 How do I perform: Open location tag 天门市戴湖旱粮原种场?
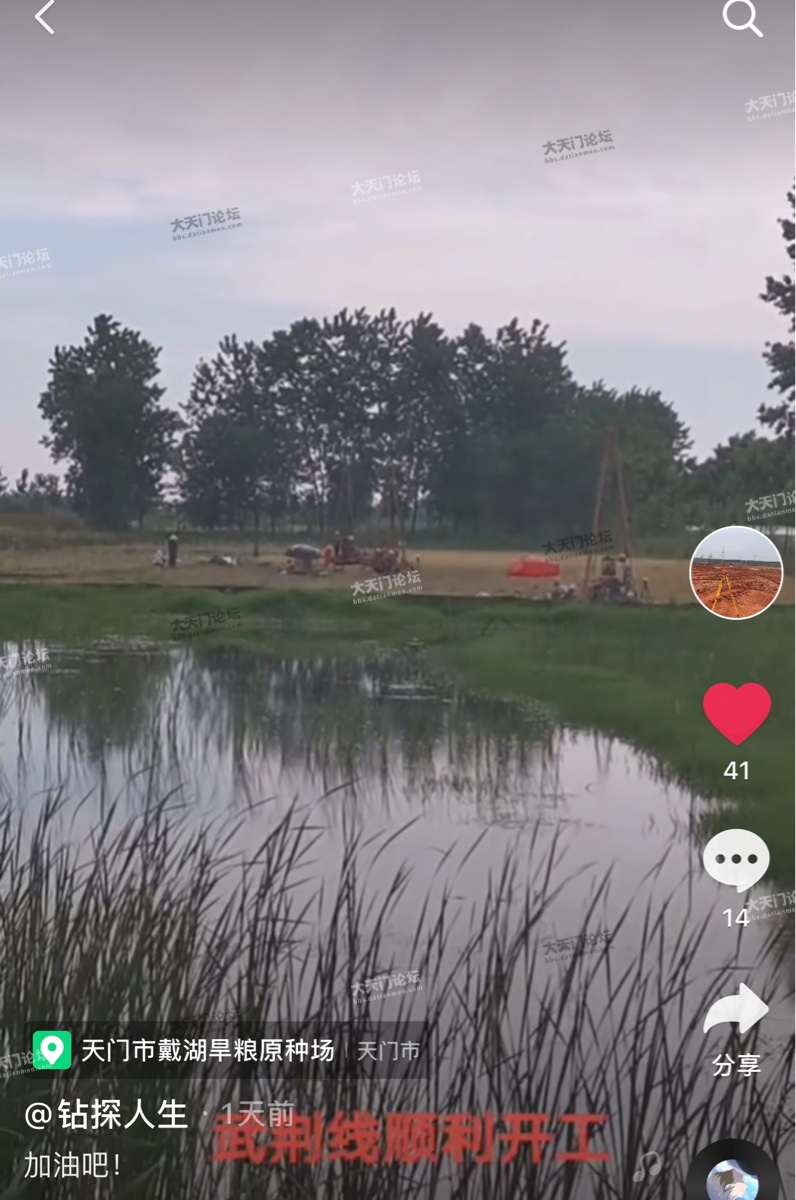coord(207,1050)
